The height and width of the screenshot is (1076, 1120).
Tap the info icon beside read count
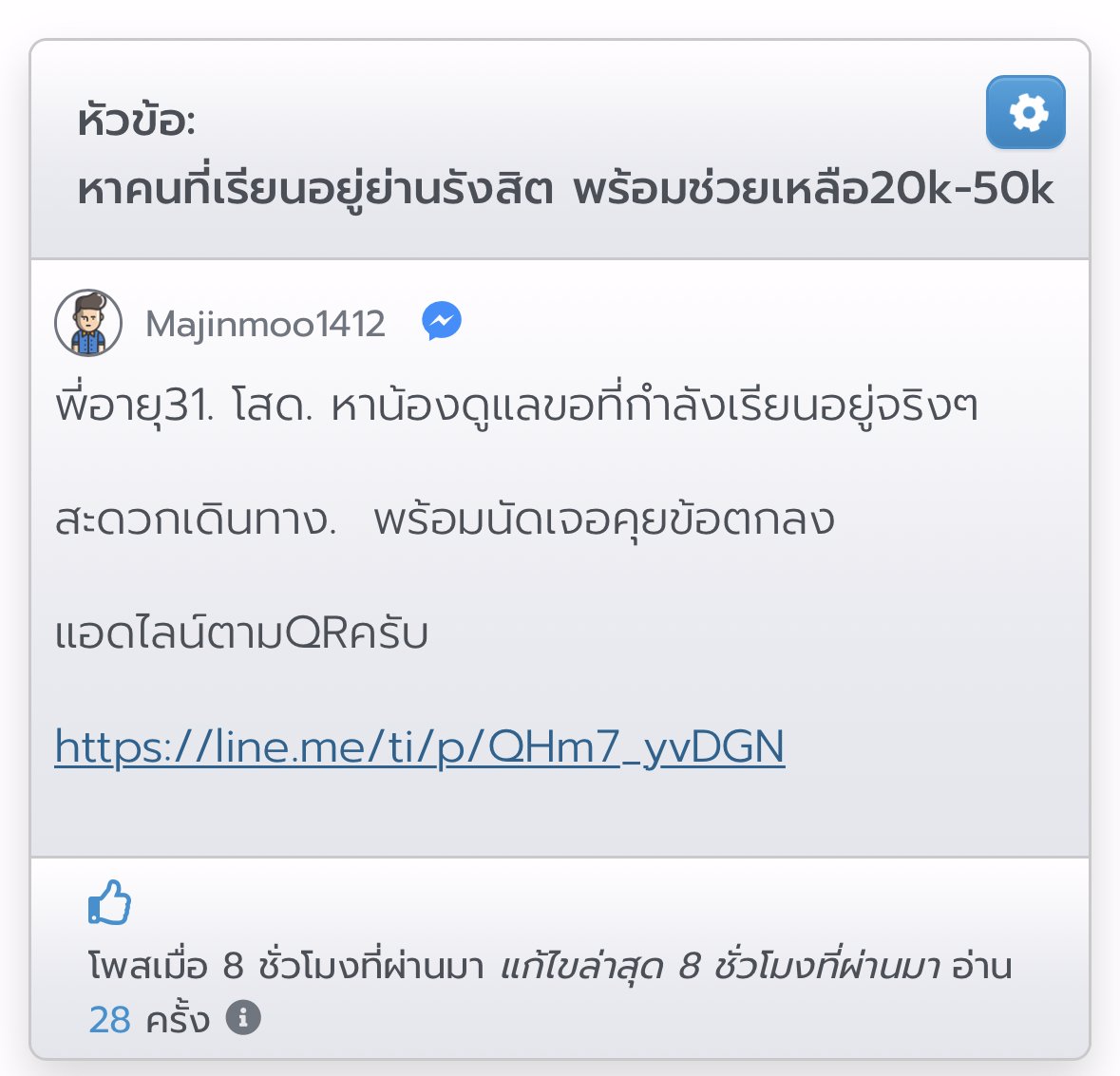[243, 1019]
